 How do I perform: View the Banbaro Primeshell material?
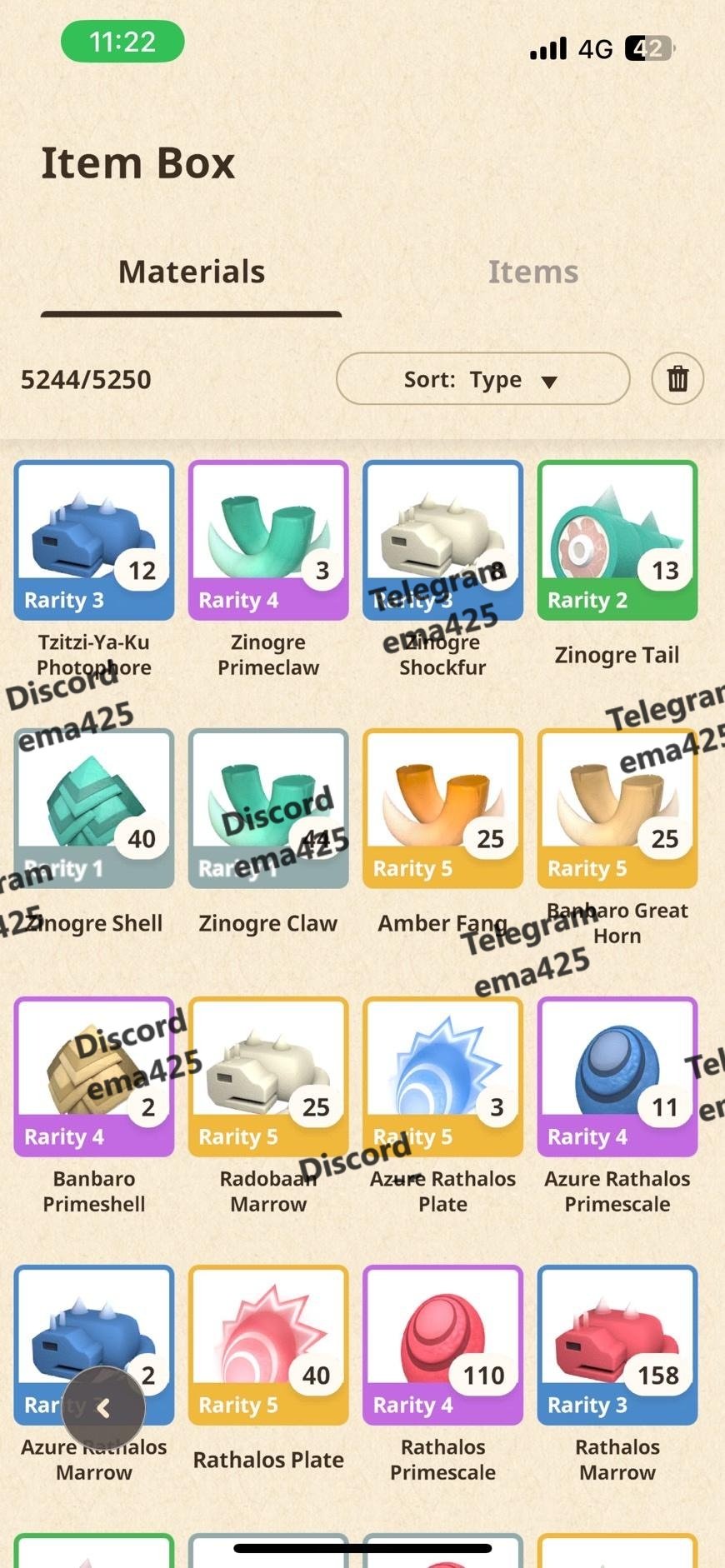(94, 1076)
